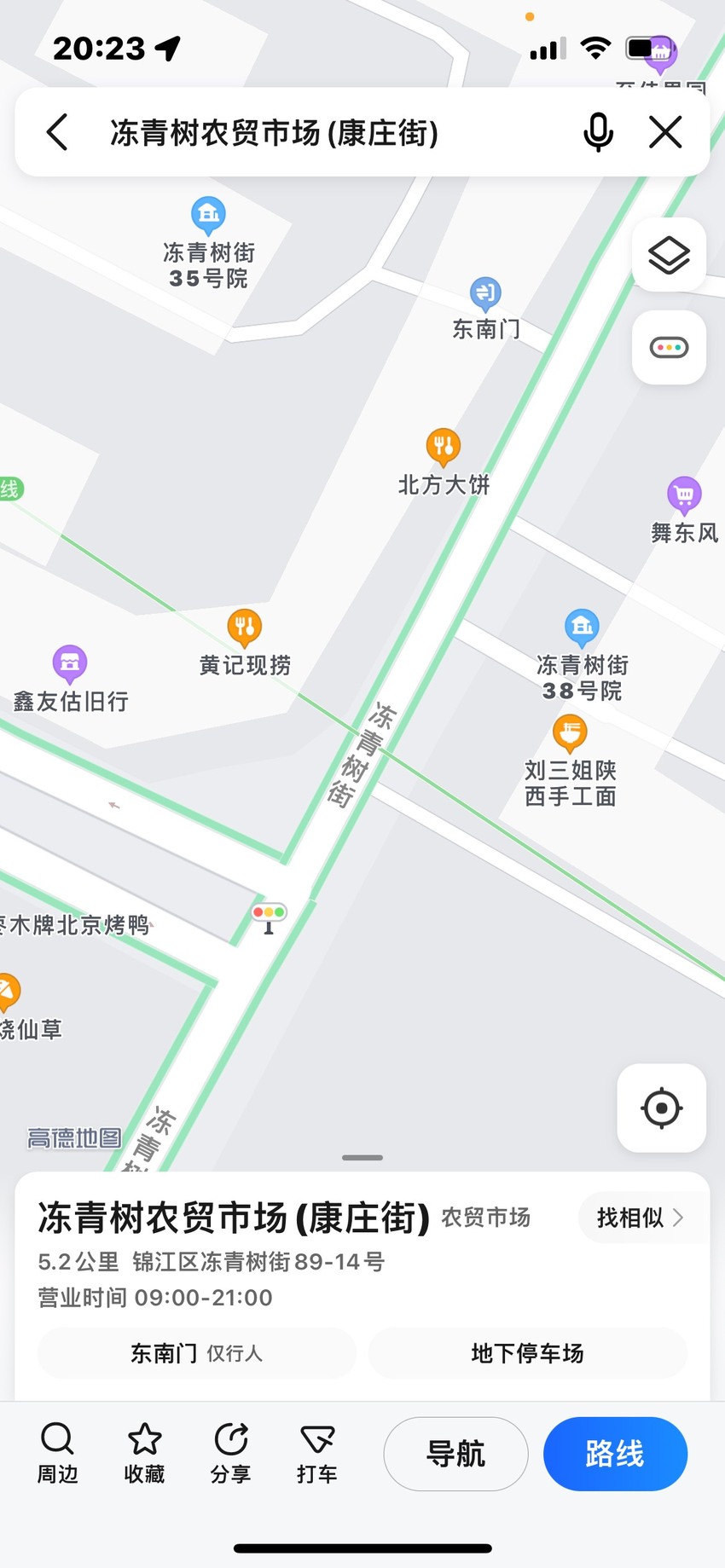Go back using the search bar arrow
Screen dimensions: 725x1568
pos(57,132)
